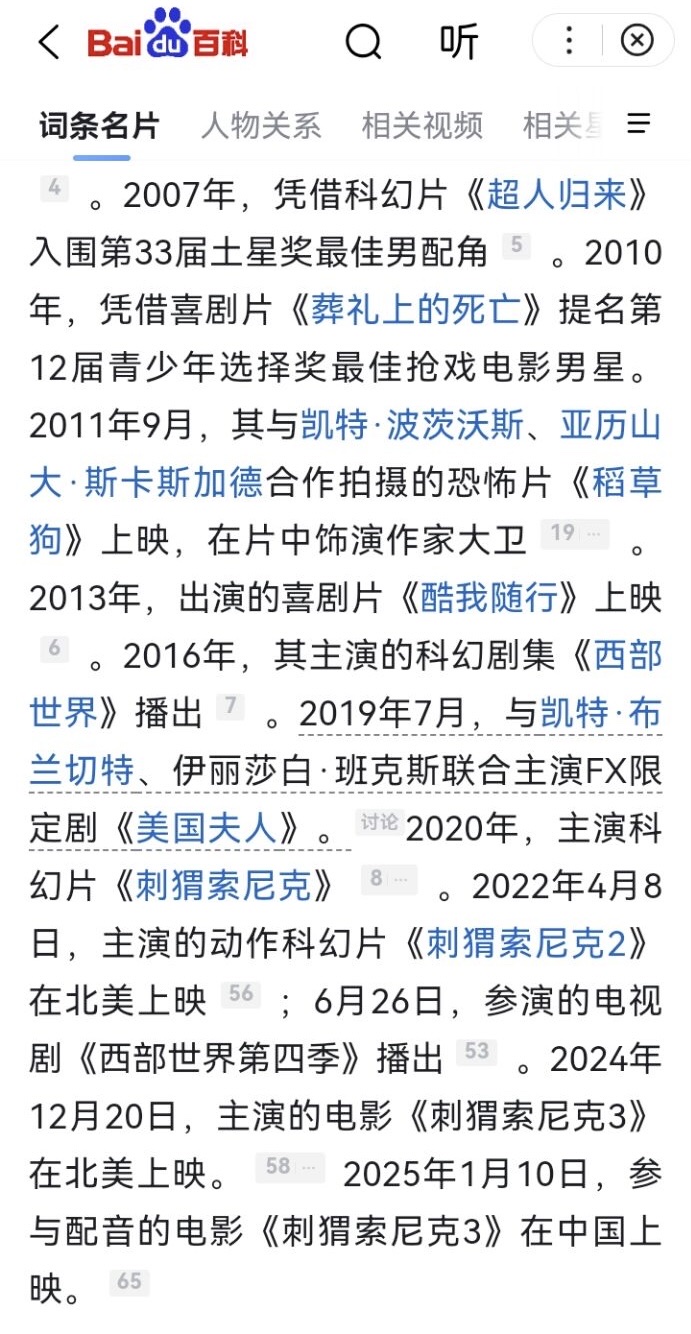This screenshot has height=1334, width=691.
Task: Open the 美国夫人 link
Action: 219,829
